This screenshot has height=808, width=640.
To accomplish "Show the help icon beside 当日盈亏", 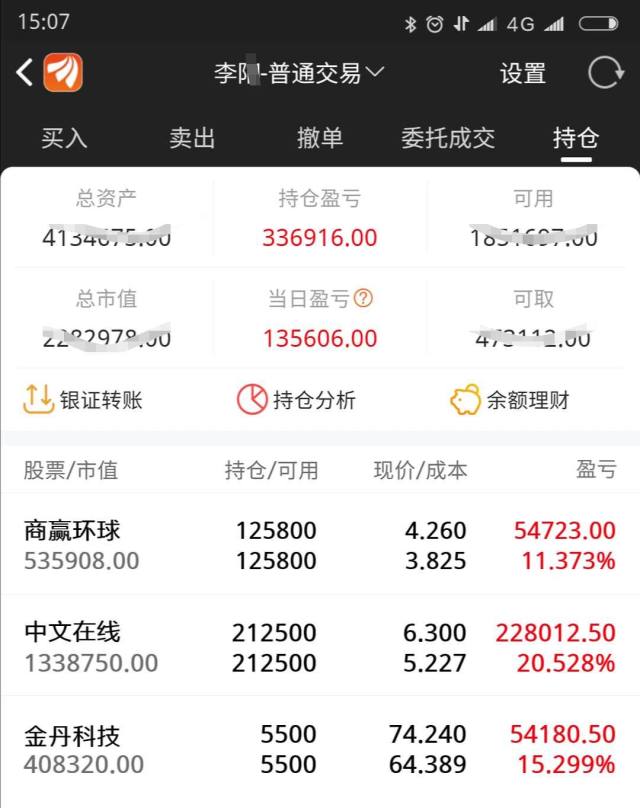I will (364, 298).
